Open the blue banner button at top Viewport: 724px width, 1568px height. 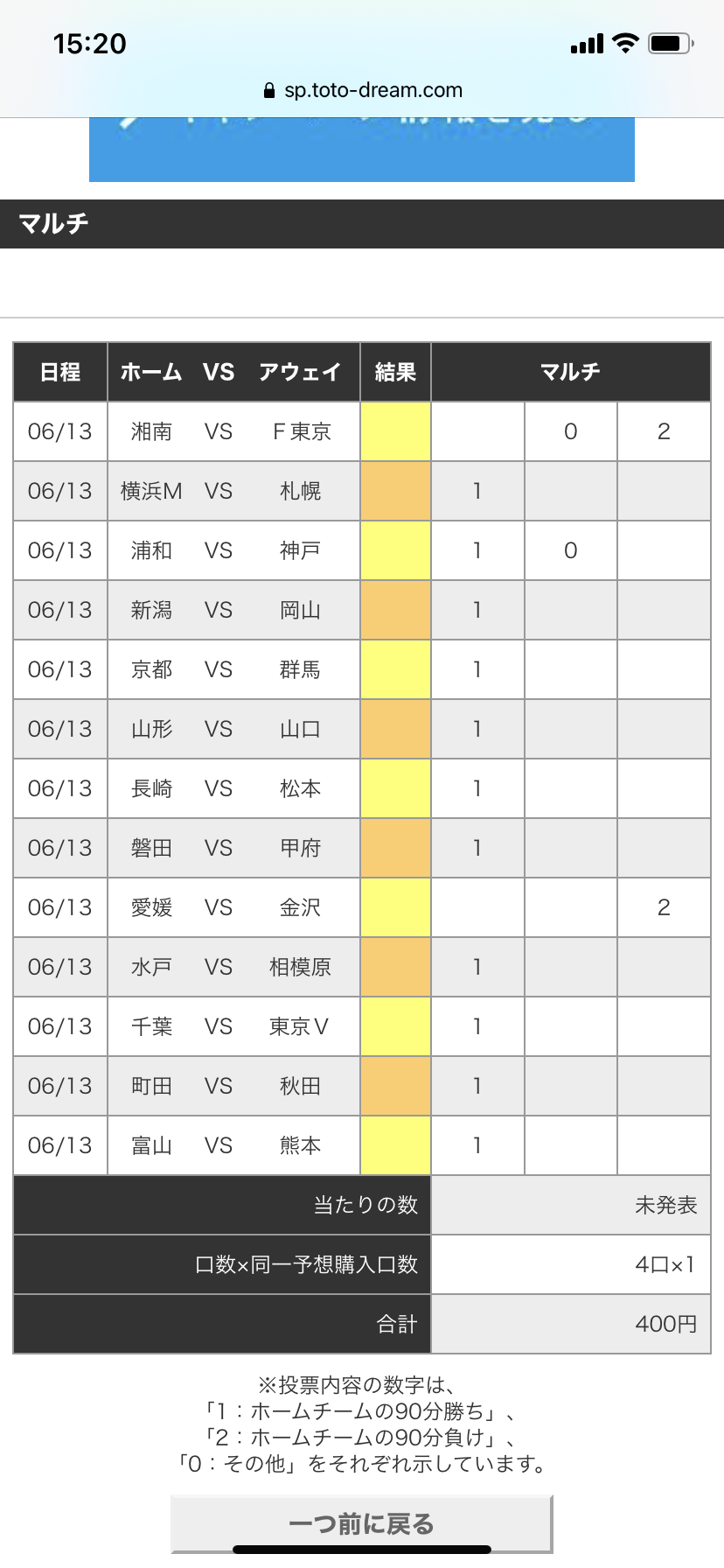tap(362, 150)
